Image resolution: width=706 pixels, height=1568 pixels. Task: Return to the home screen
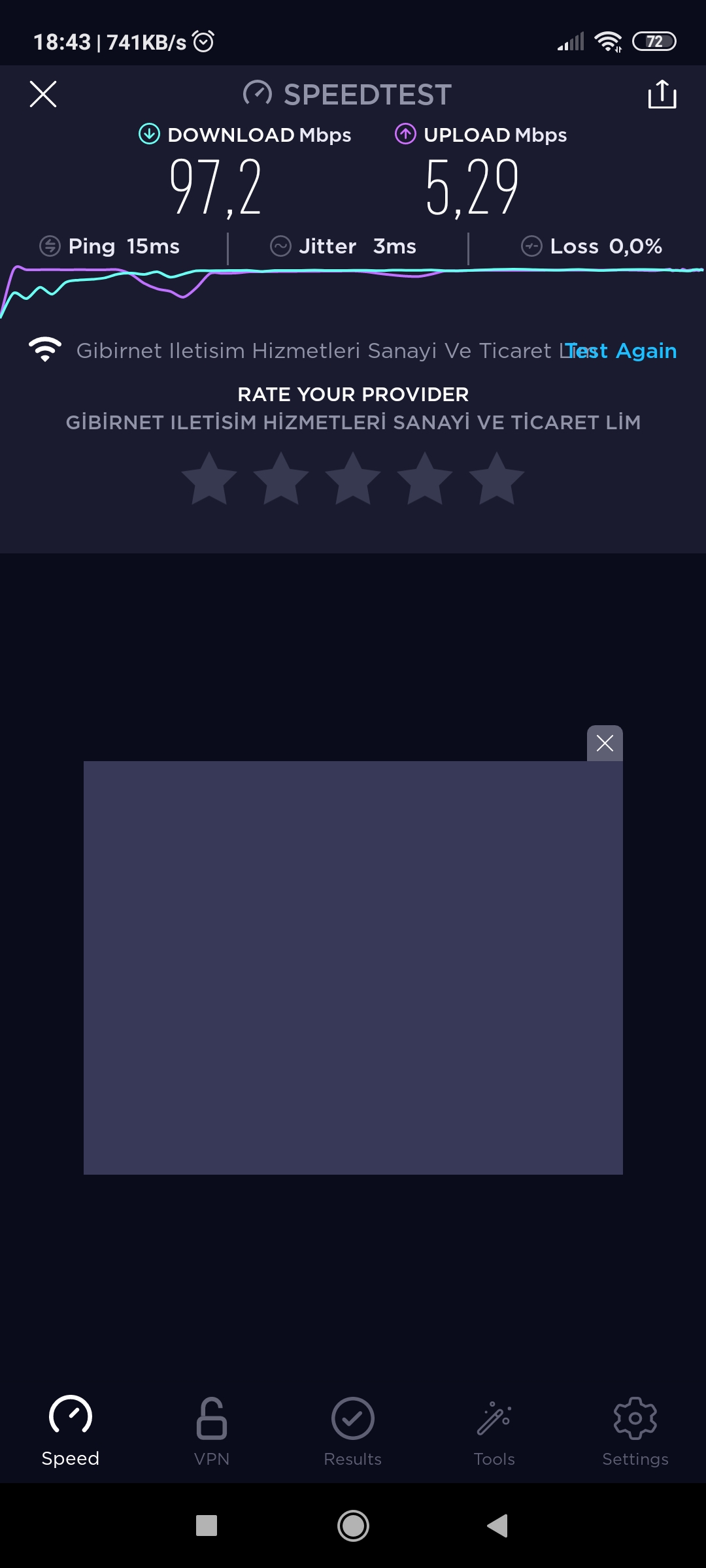click(353, 1526)
